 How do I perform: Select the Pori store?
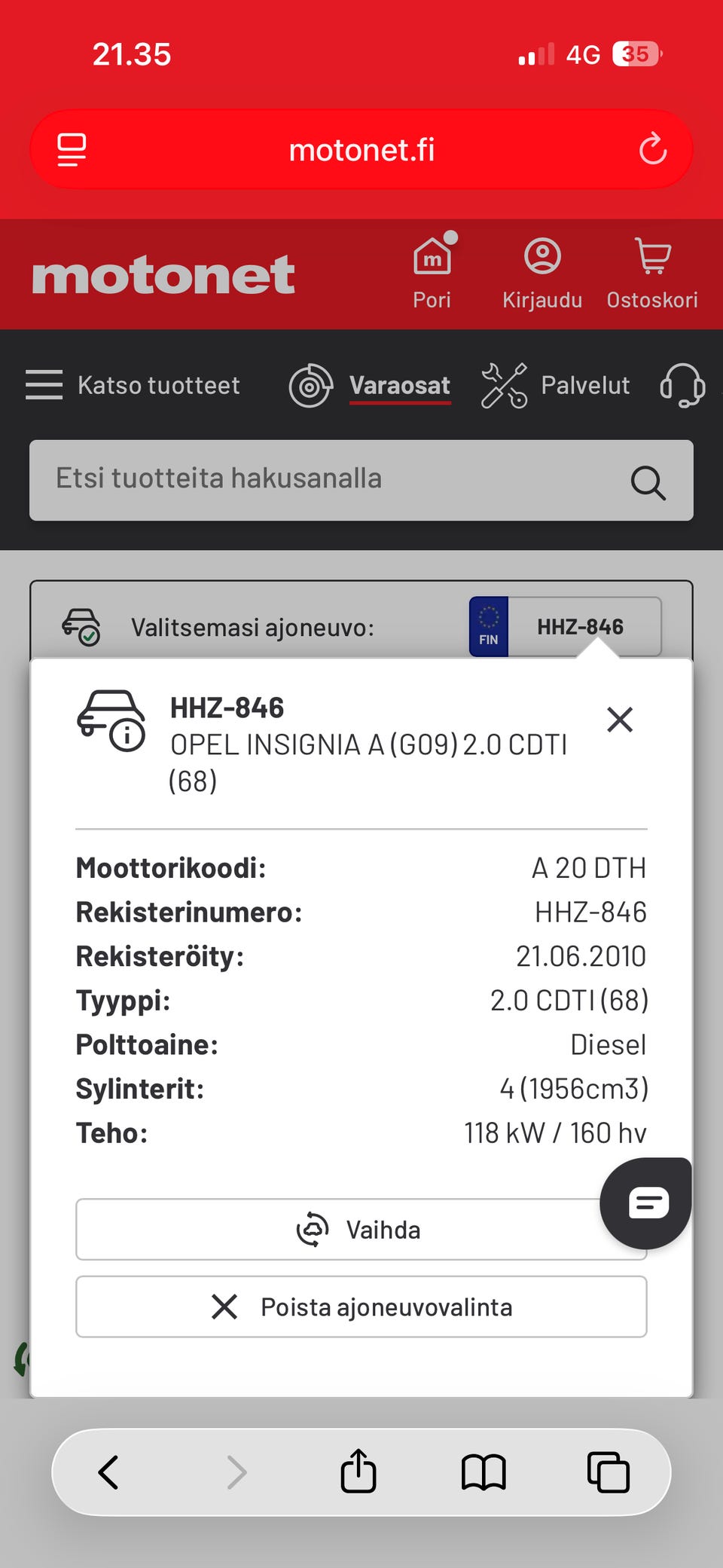click(432, 273)
